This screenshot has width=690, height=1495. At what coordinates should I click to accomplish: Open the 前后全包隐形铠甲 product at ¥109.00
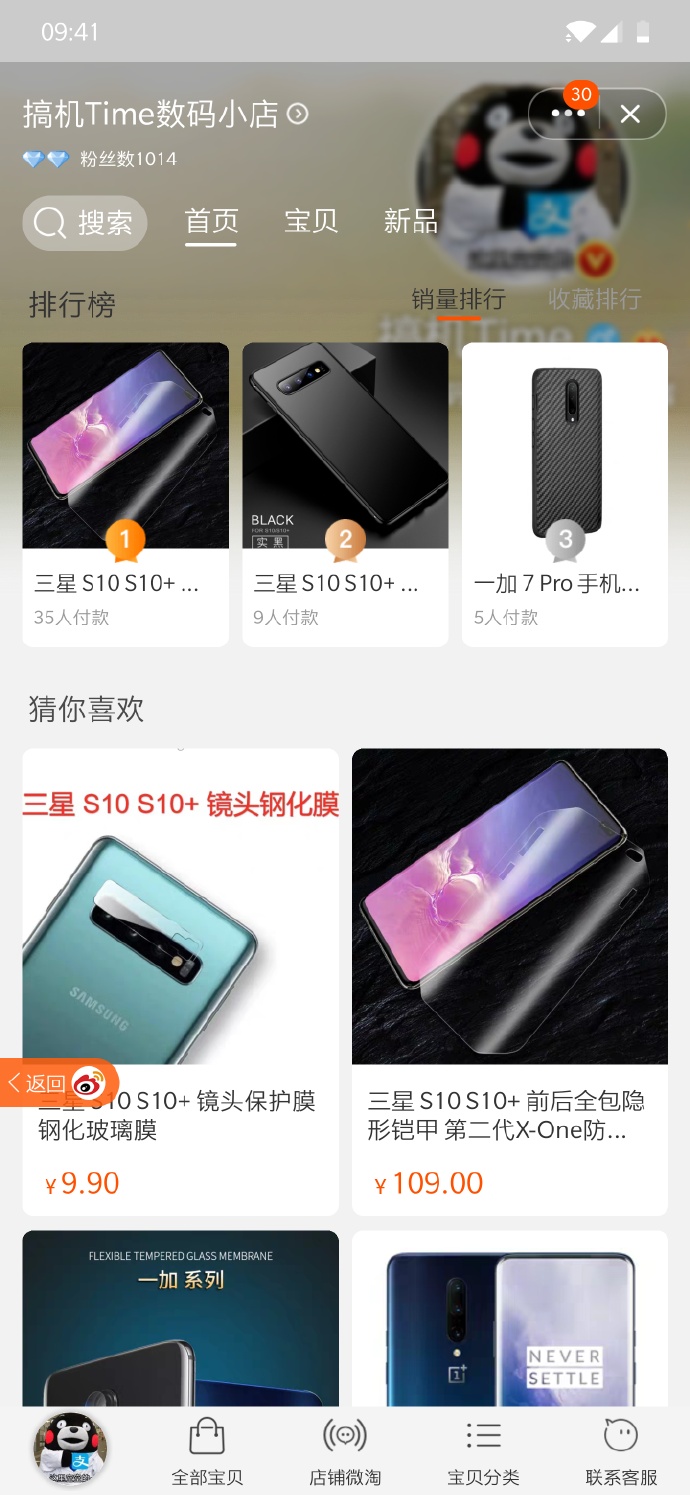coord(509,980)
